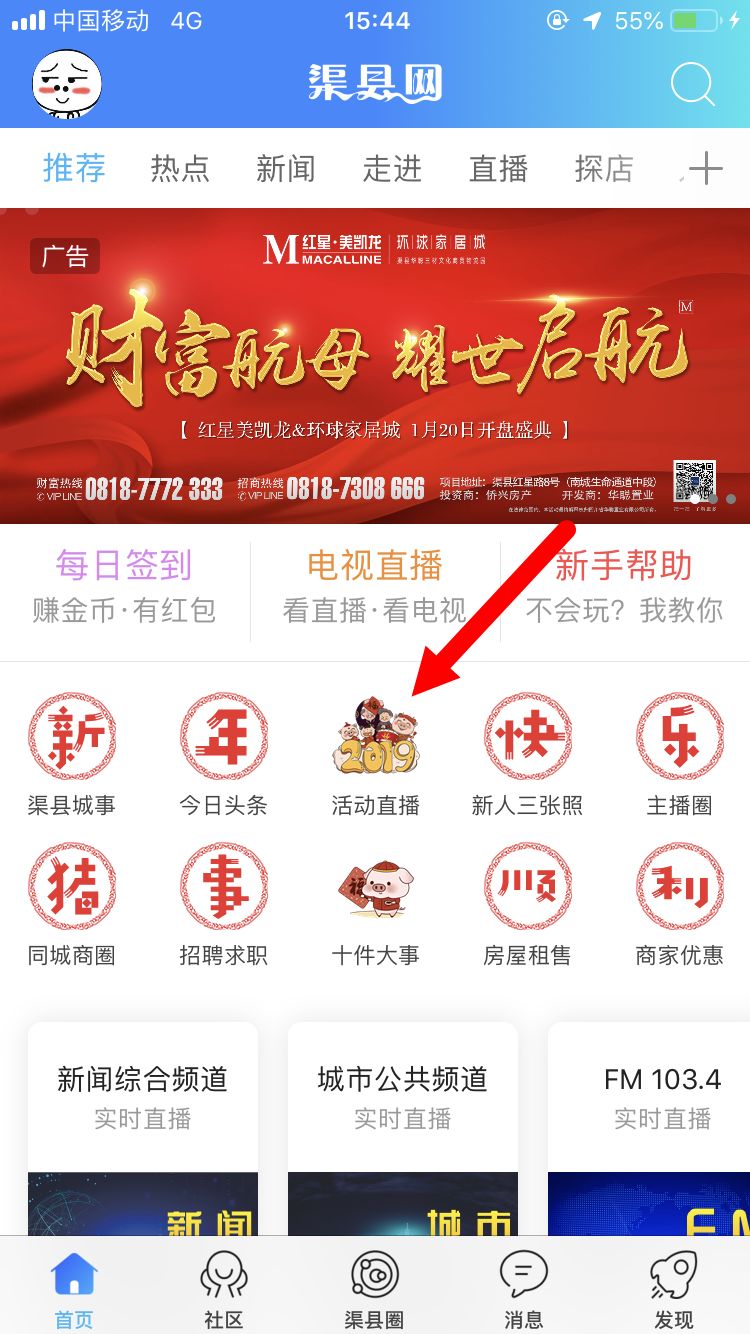This screenshot has height=1334, width=750.
Task: Open 电视直播 TV live
Action: click(x=375, y=586)
